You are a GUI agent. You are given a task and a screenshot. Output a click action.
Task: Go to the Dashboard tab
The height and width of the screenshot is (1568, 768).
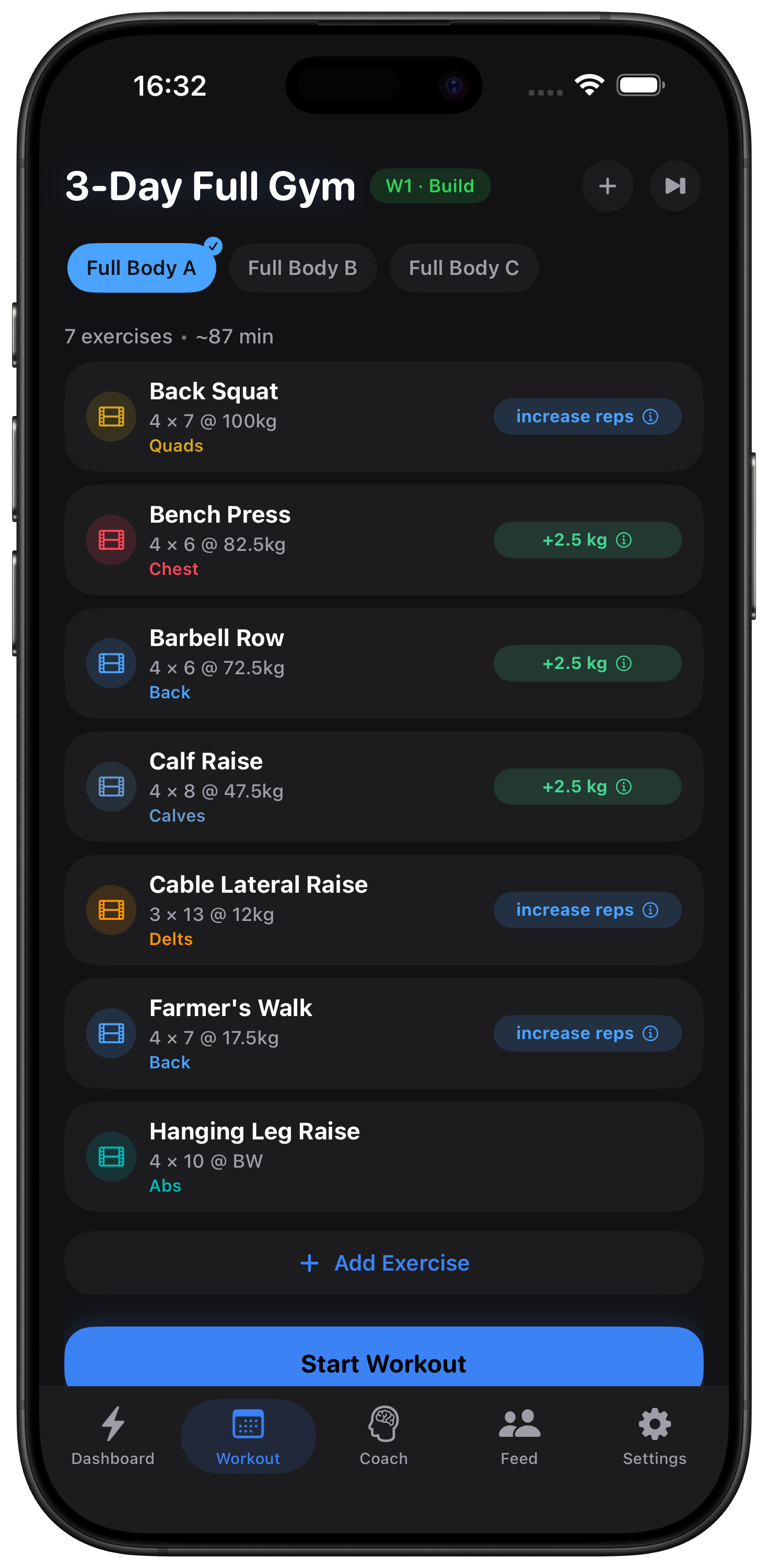pos(112,1435)
